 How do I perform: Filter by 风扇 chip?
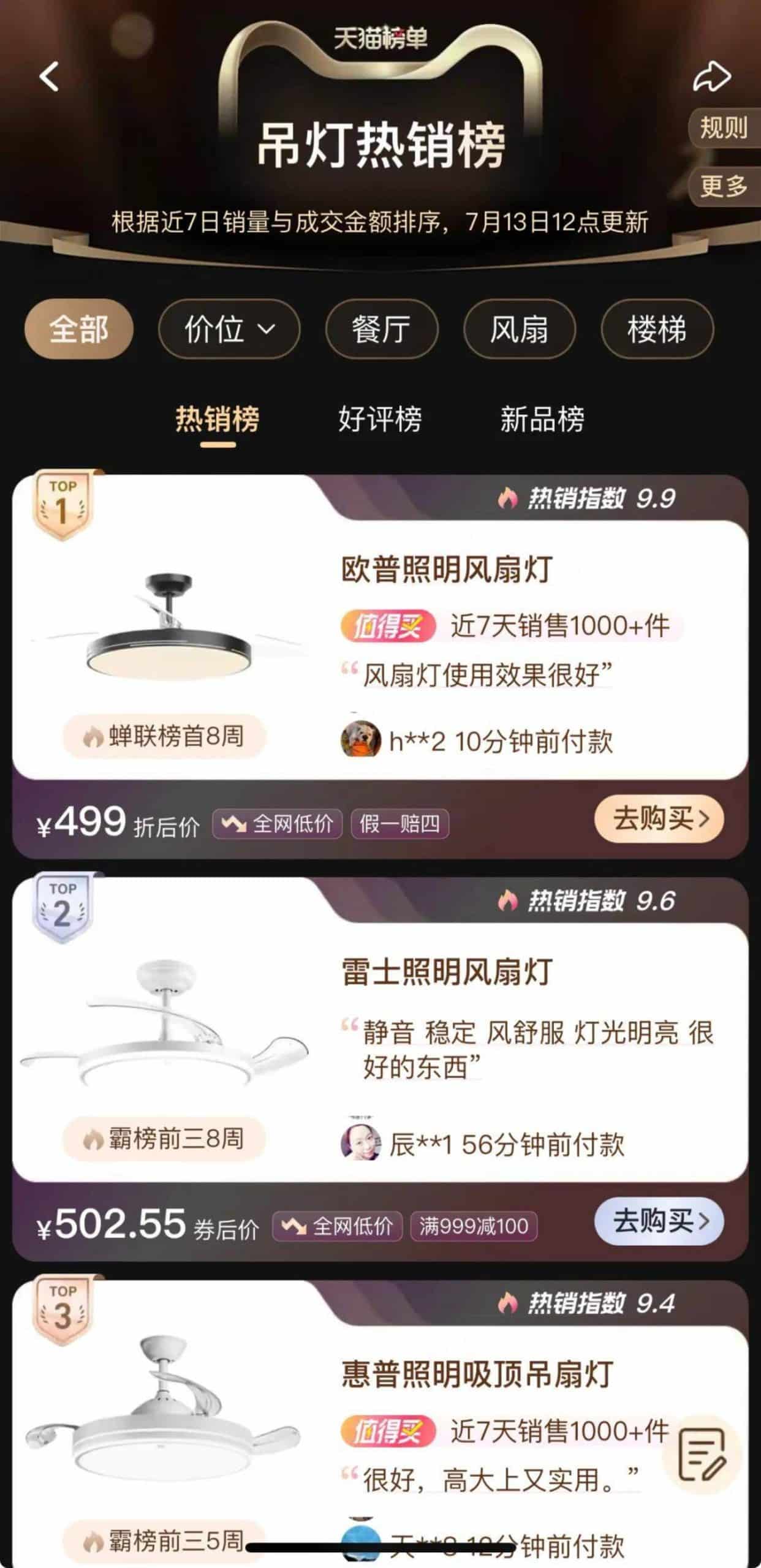519,329
